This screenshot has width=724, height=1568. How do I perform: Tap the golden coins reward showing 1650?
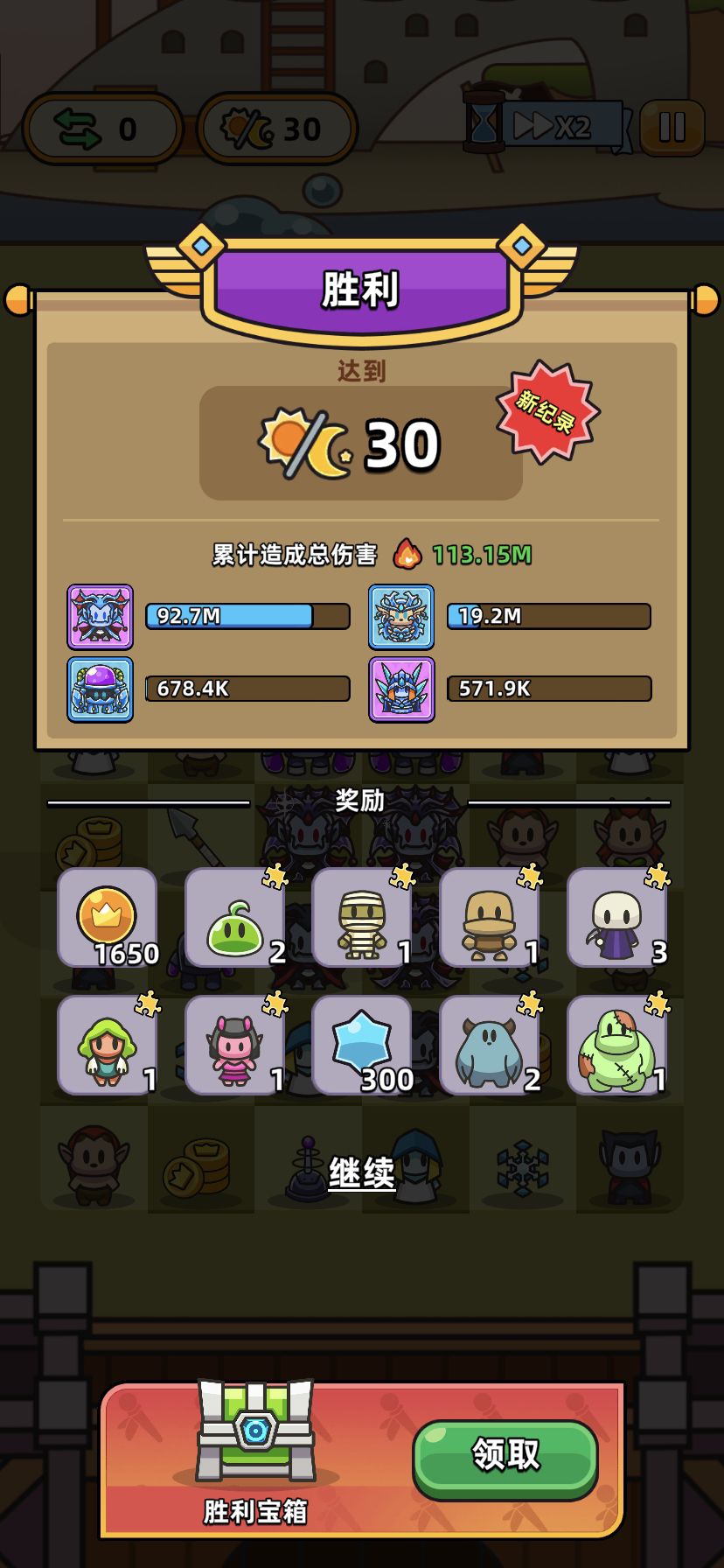click(x=106, y=919)
